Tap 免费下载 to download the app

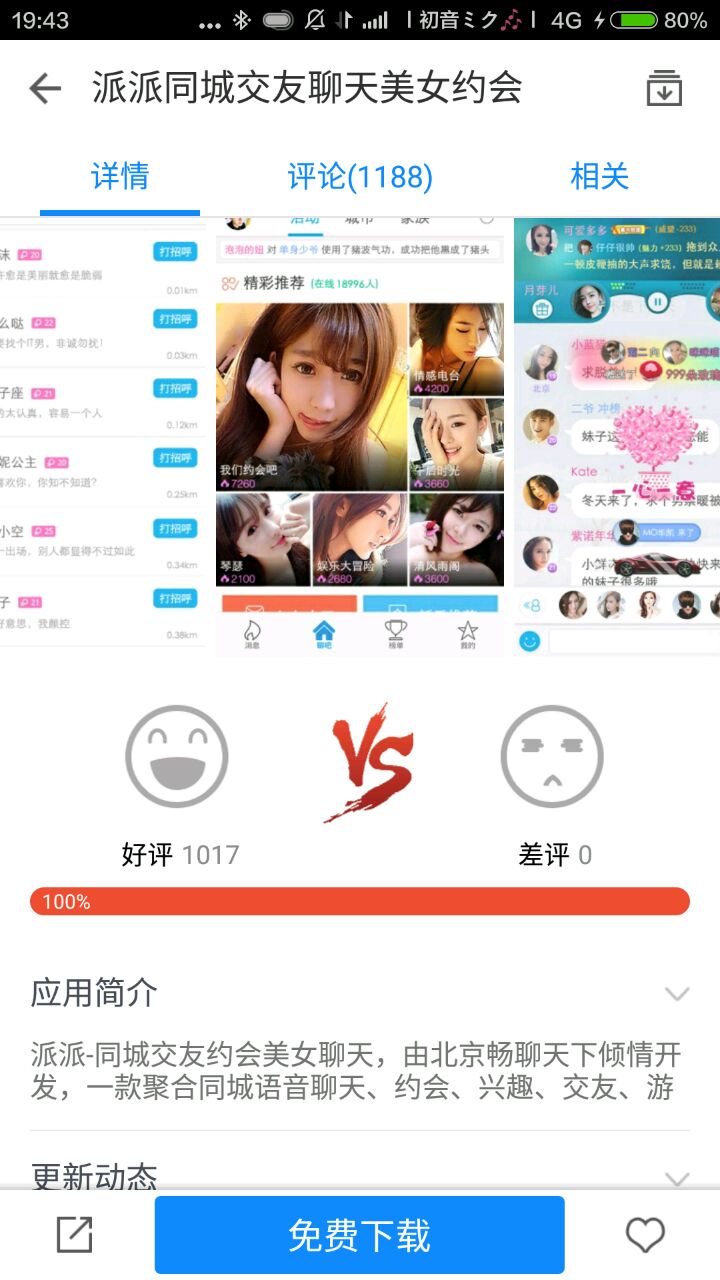(360, 1235)
